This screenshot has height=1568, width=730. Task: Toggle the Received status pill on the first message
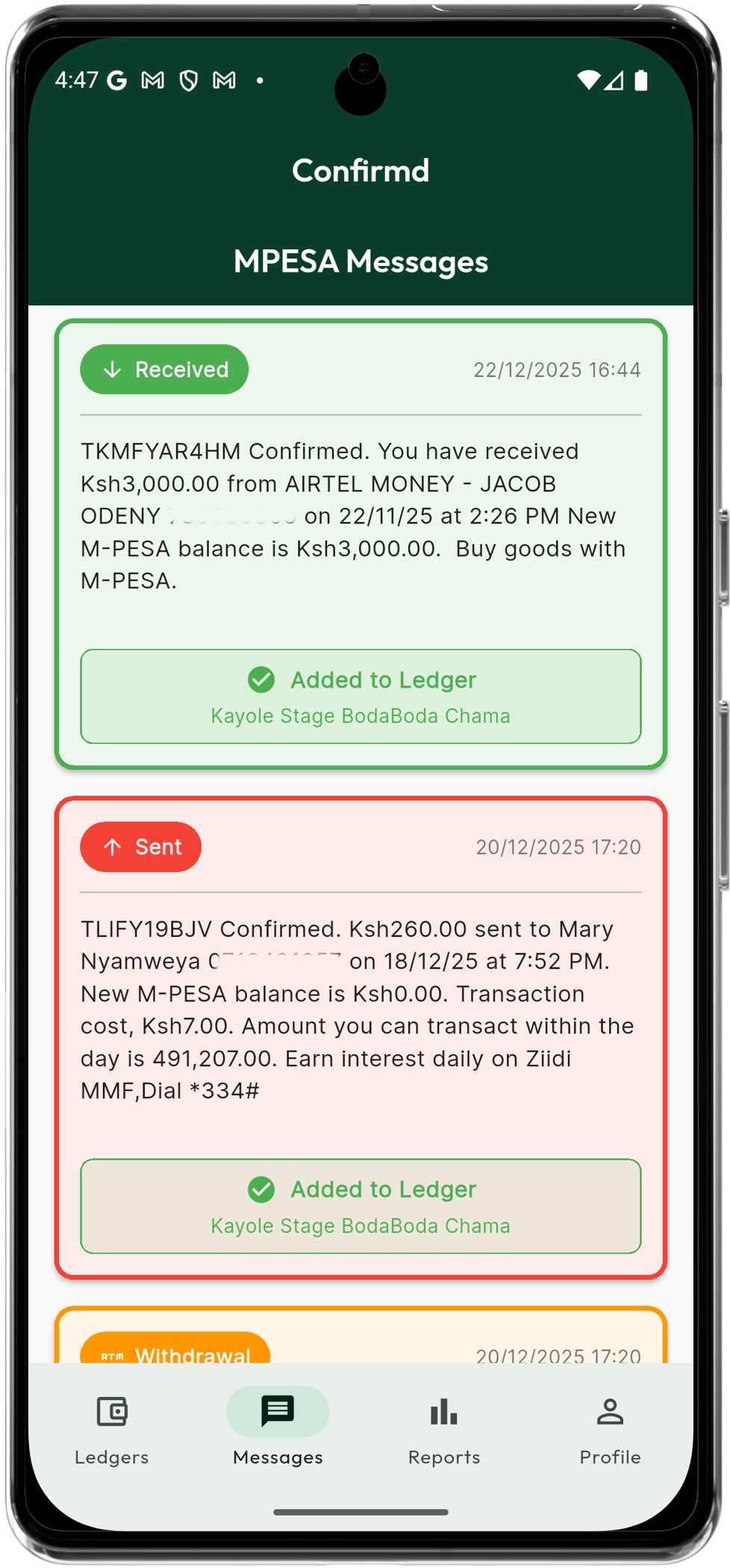click(x=164, y=369)
